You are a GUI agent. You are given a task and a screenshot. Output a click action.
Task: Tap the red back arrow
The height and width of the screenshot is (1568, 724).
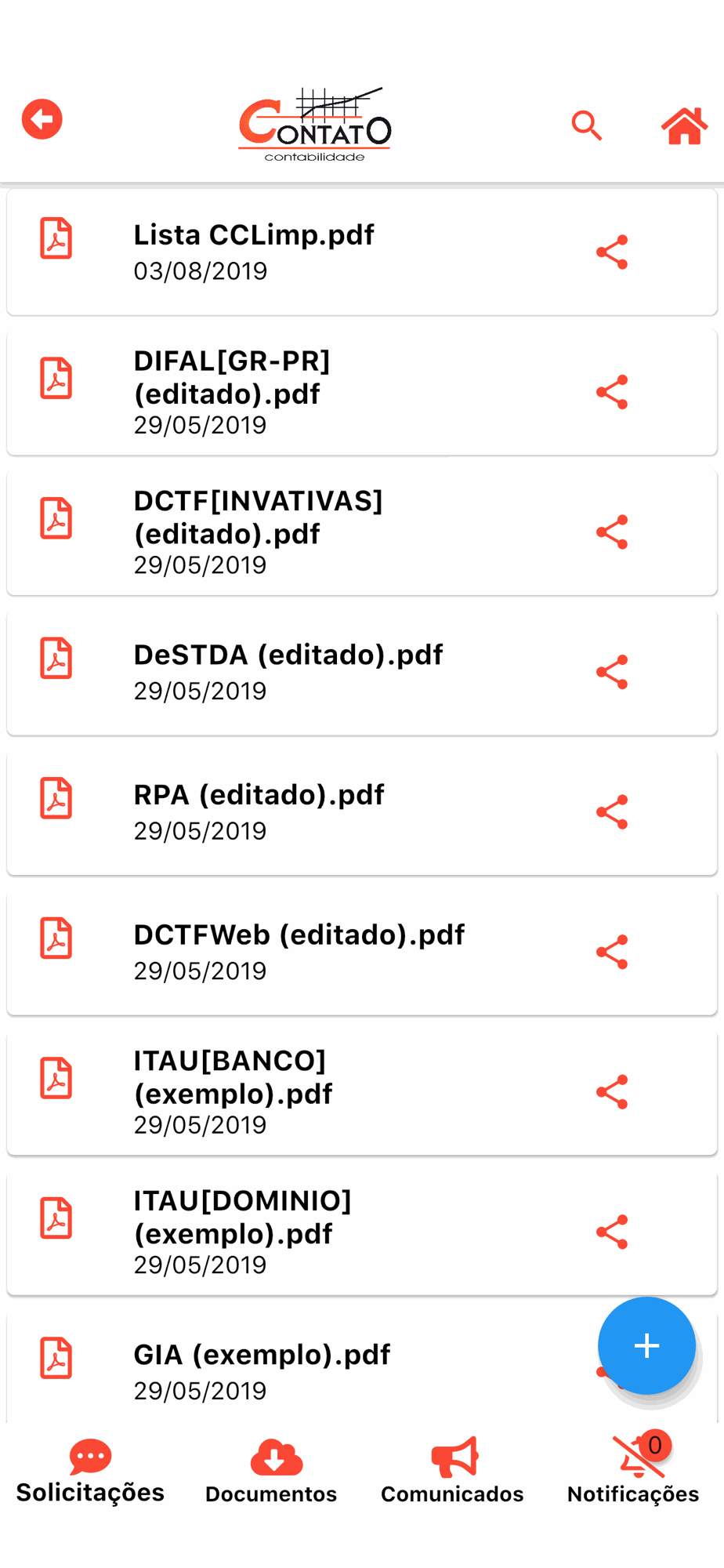click(42, 119)
